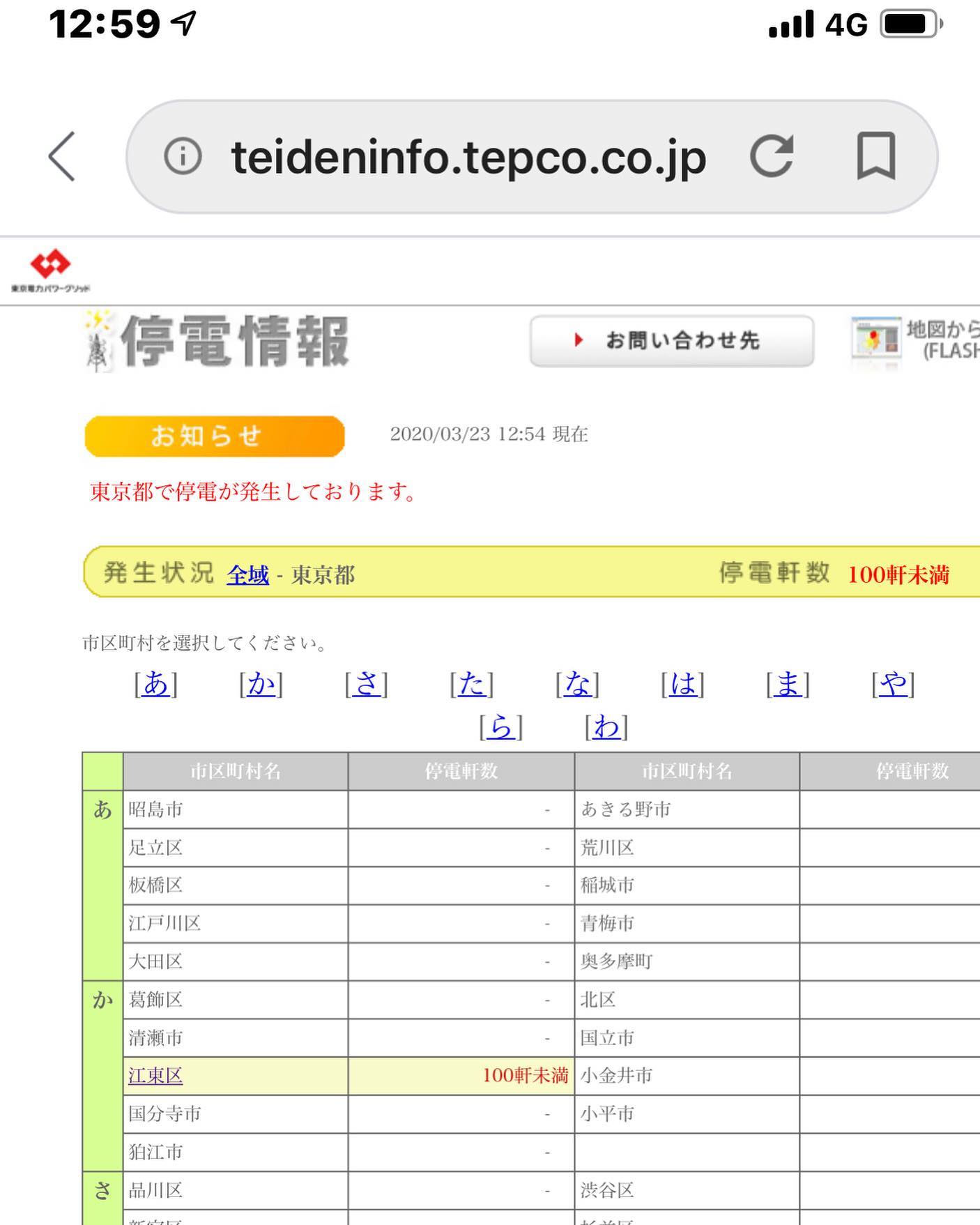Go back using the browser back arrow
Screen dimensions: 980x1225
[61, 156]
